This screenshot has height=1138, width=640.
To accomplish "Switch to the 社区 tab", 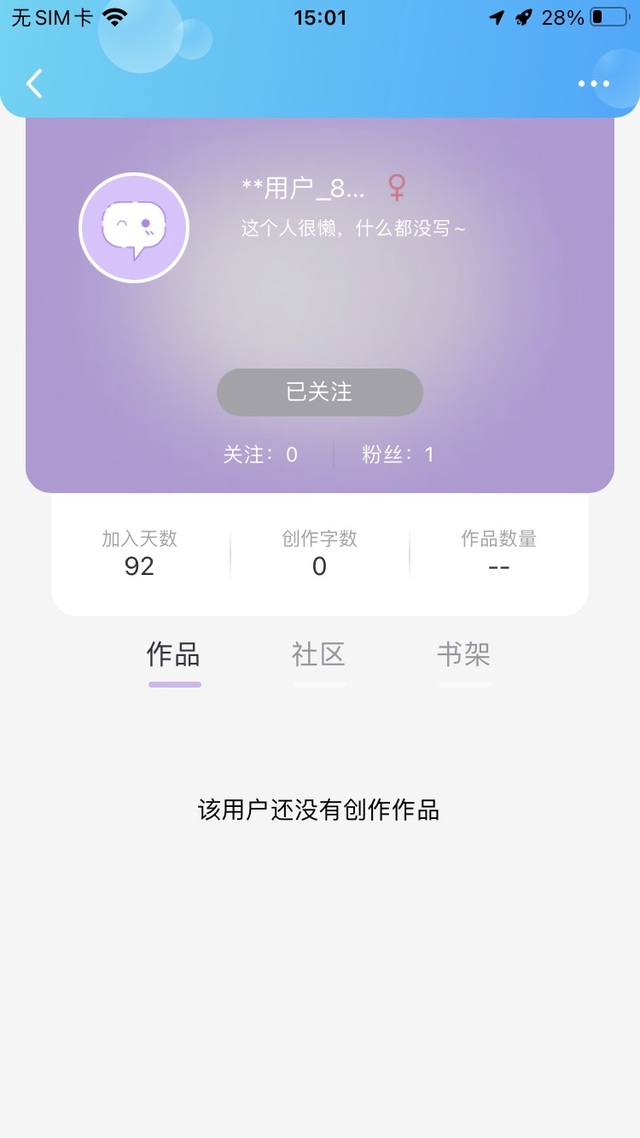I will [319, 655].
